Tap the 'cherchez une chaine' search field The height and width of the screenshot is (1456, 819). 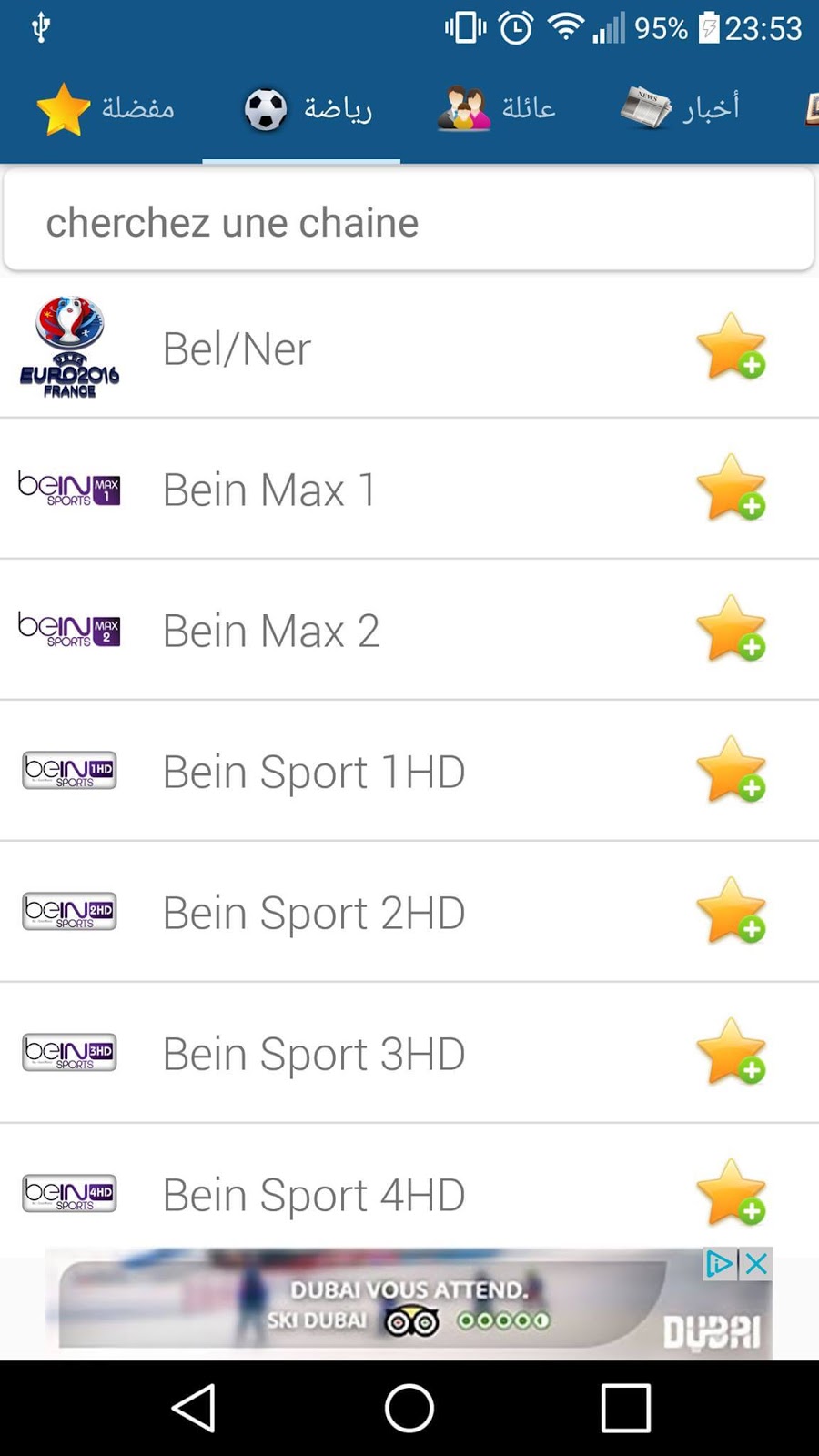pyautogui.click(x=409, y=222)
